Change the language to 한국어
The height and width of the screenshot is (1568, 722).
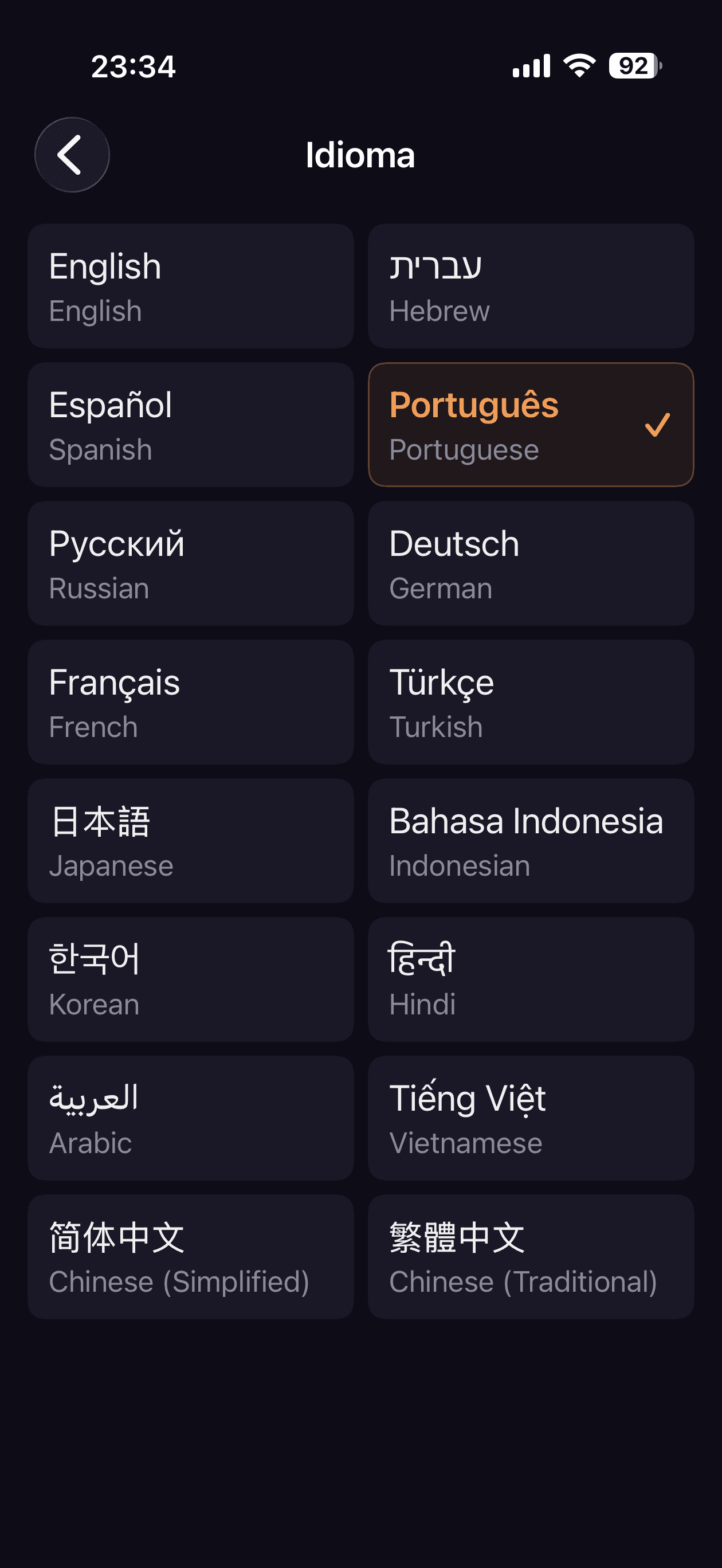tap(191, 979)
